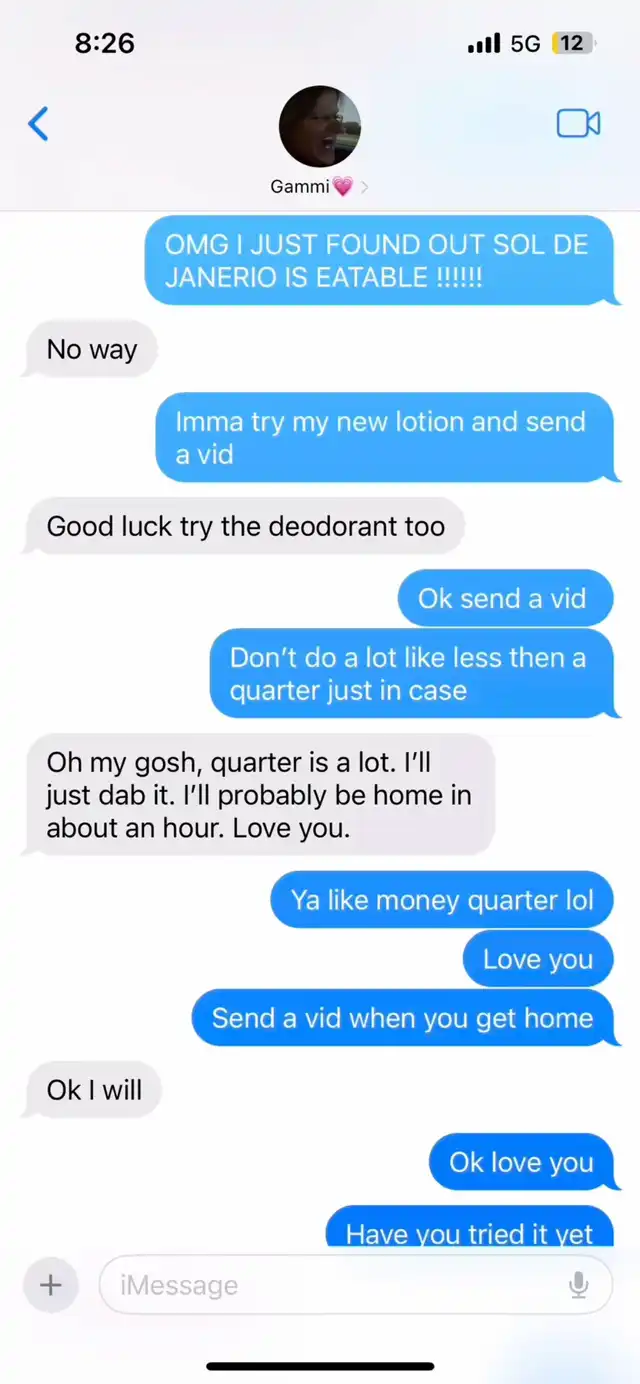Start a FaceTime video call

(578, 123)
